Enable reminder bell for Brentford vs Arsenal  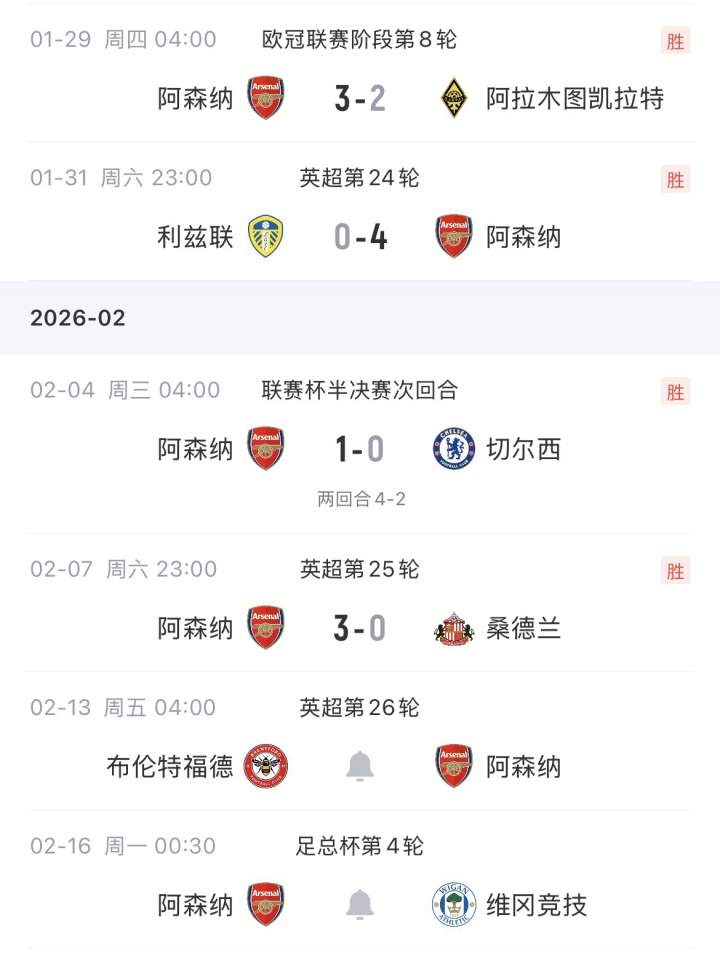[x=360, y=767]
